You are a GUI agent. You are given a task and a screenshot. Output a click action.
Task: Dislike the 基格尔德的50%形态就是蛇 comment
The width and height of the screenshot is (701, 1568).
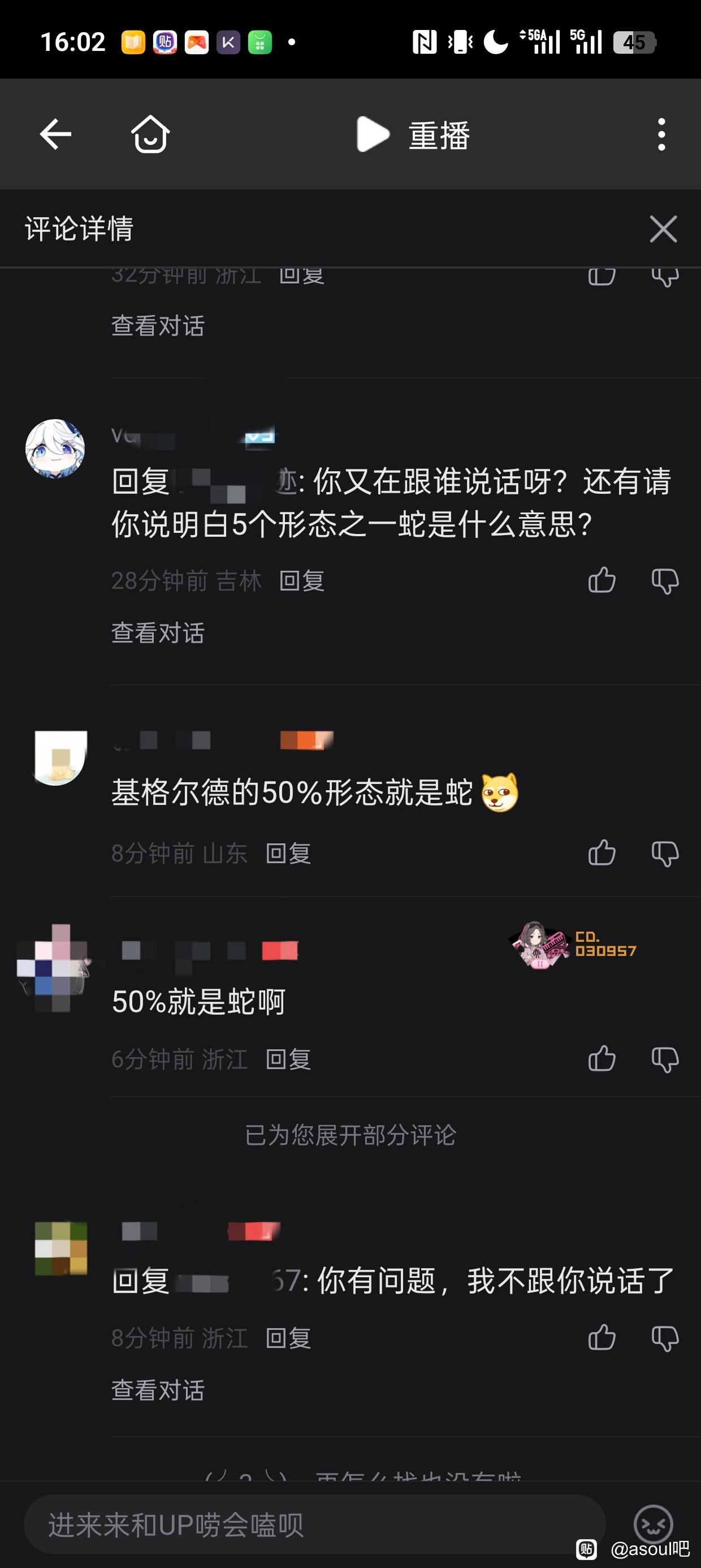tap(665, 854)
